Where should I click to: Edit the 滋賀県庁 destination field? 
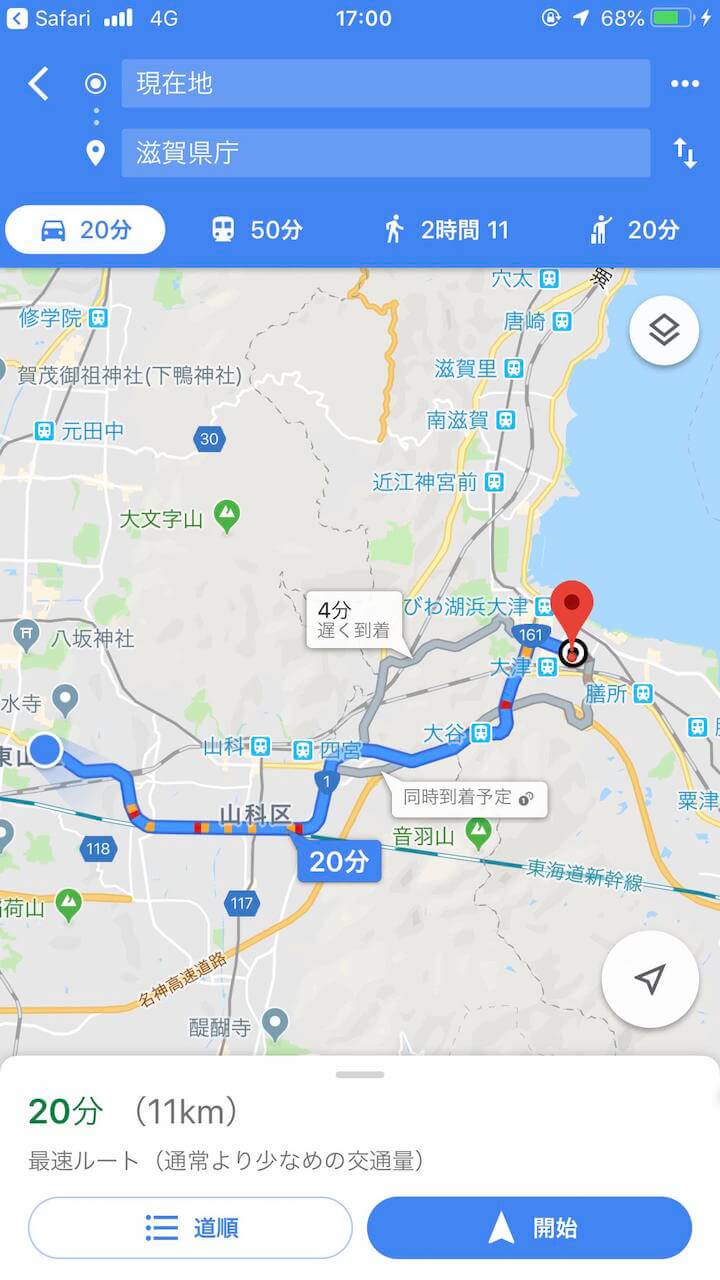386,153
